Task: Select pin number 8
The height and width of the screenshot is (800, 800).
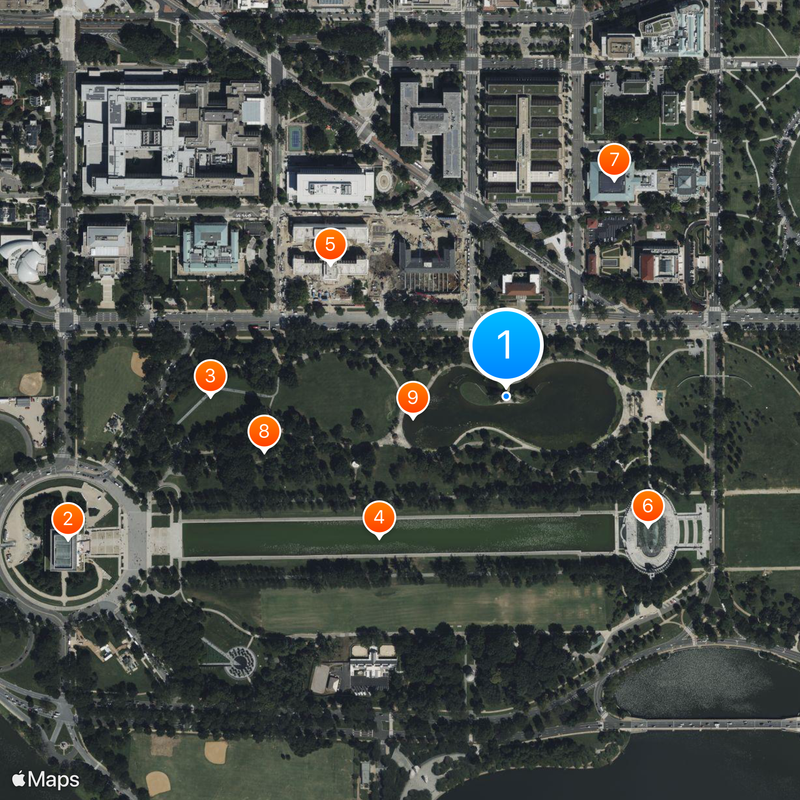Action: click(264, 431)
